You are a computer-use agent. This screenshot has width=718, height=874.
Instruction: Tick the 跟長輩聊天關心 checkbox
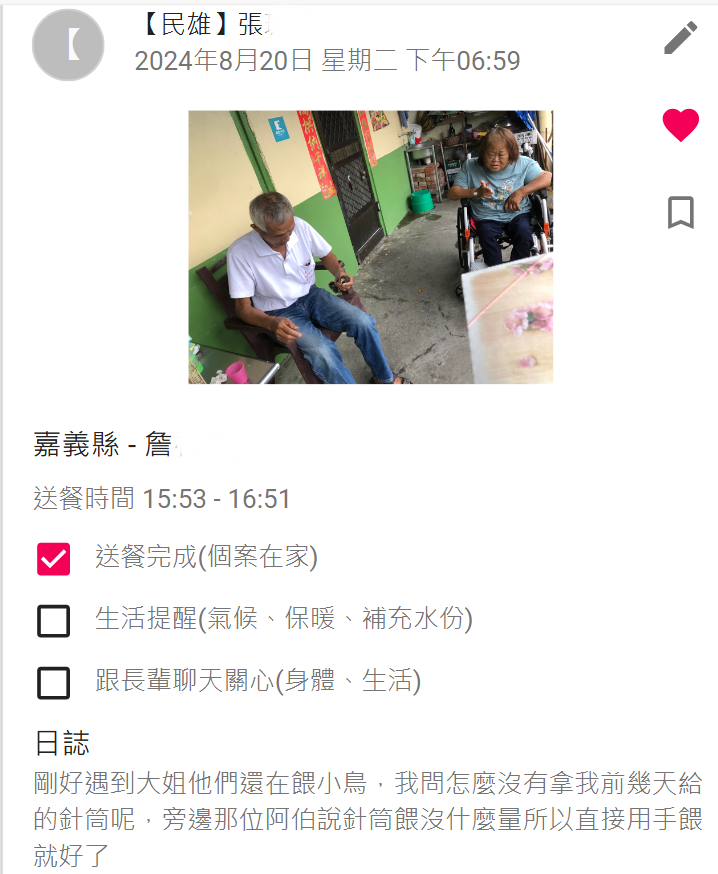[53, 683]
